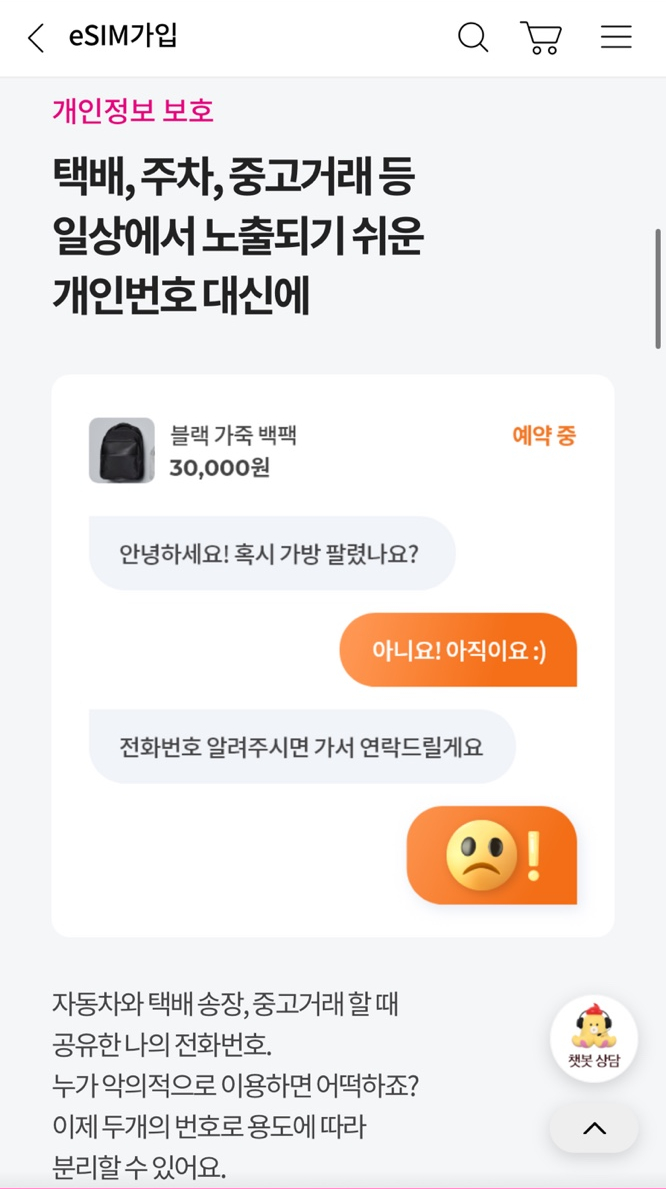This screenshot has height=1189, width=666.
Task: Open the hamburger menu
Action: 616,37
